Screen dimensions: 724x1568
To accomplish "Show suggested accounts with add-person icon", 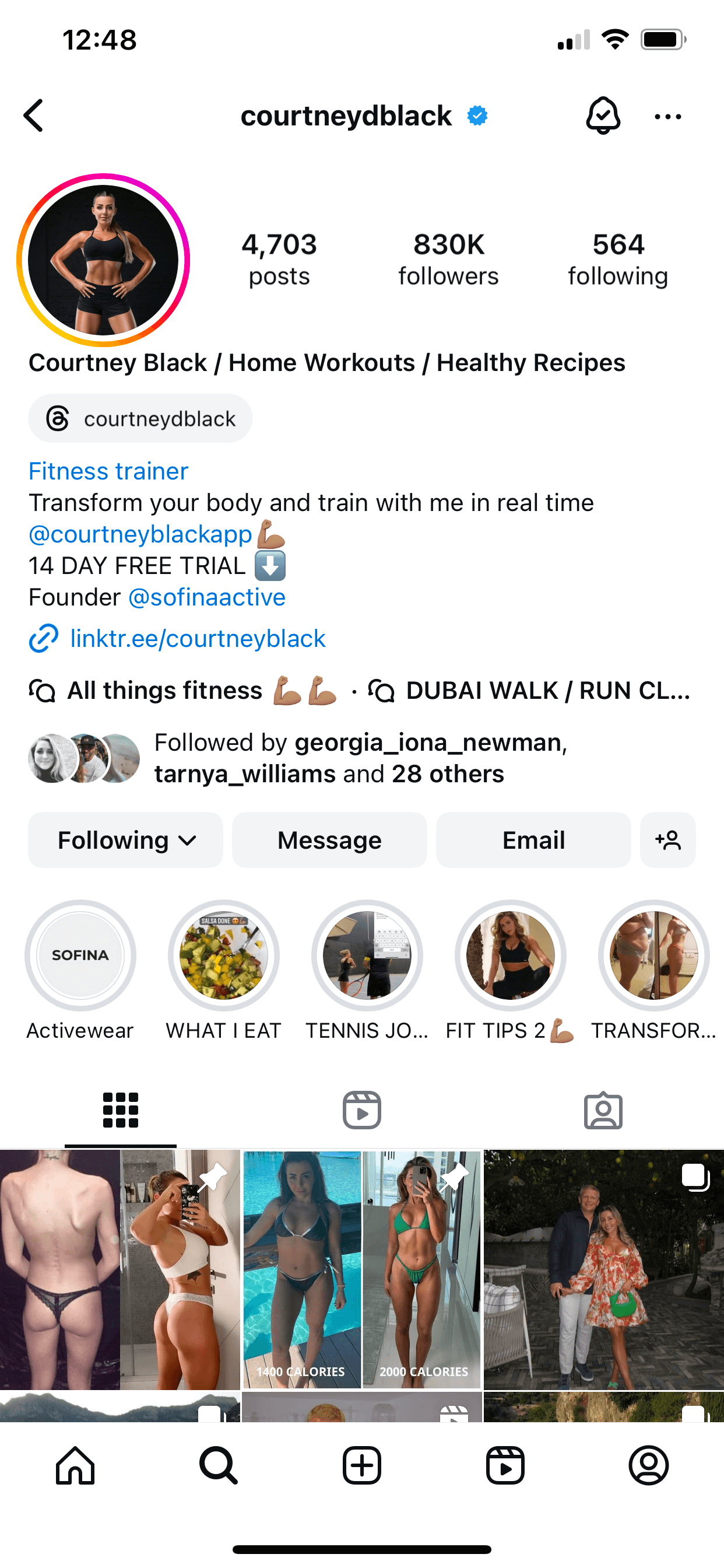I will pyautogui.click(x=667, y=840).
